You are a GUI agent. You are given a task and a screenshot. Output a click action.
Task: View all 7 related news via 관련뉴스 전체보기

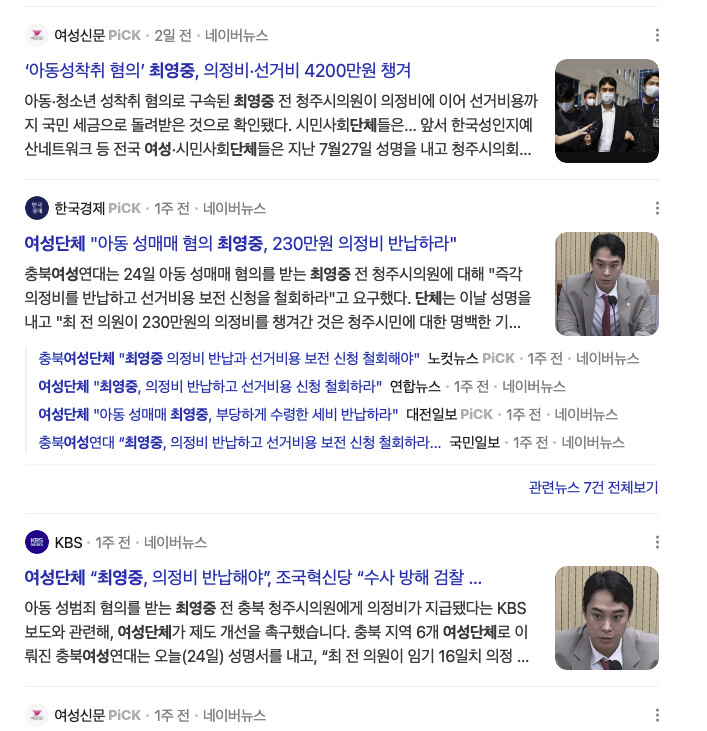pyautogui.click(x=593, y=487)
